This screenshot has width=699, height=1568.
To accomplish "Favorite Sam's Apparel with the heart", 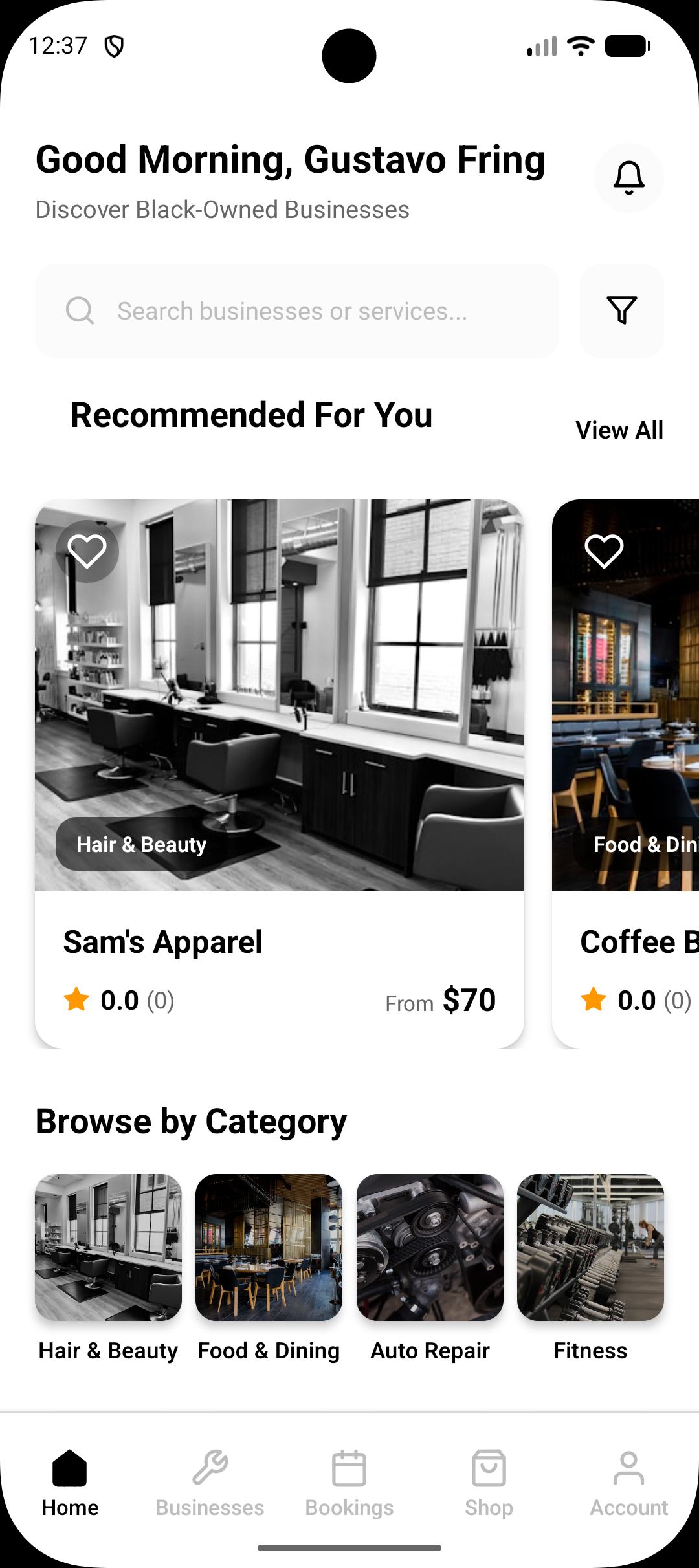I will click(x=88, y=552).
